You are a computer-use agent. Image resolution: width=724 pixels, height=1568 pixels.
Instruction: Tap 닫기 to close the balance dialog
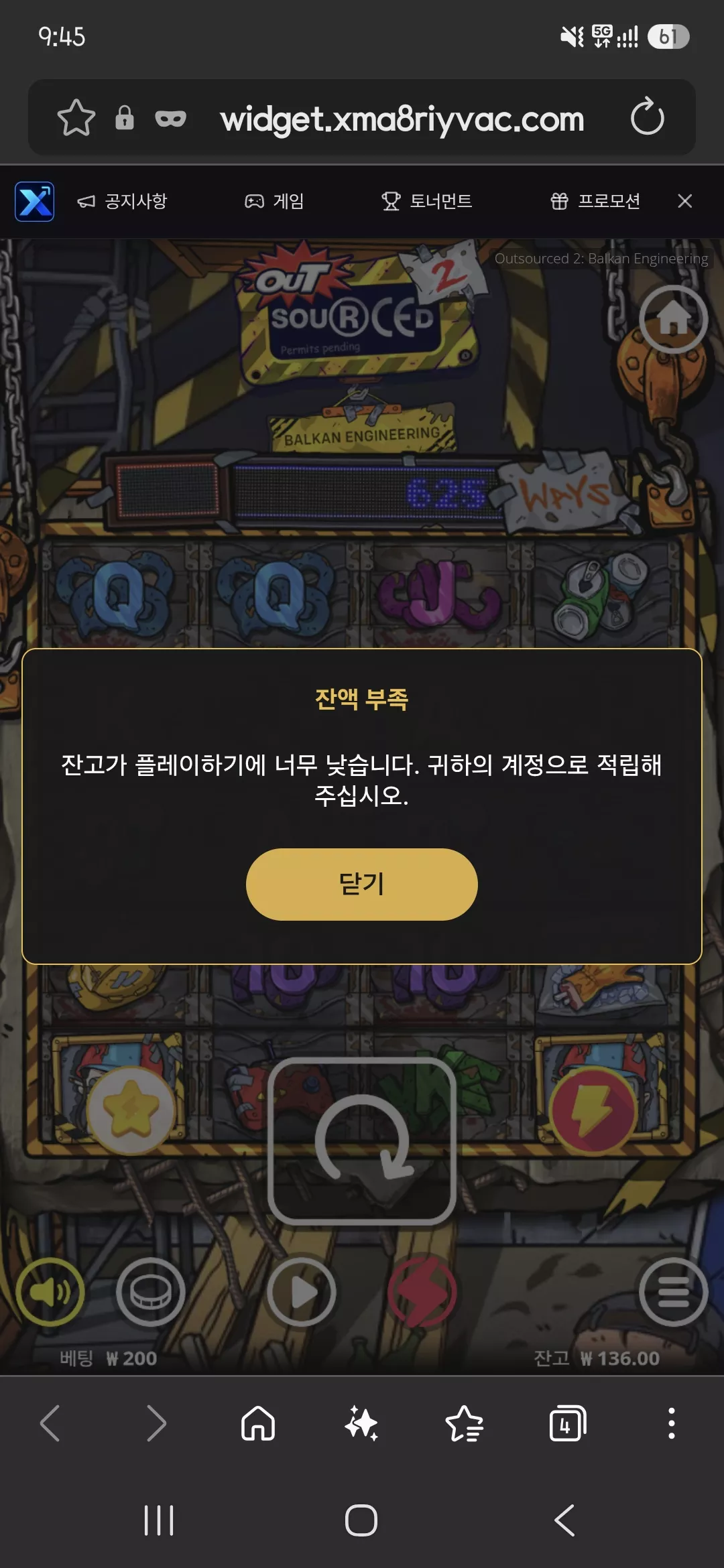pyautogui.click(x=361, y=884)
